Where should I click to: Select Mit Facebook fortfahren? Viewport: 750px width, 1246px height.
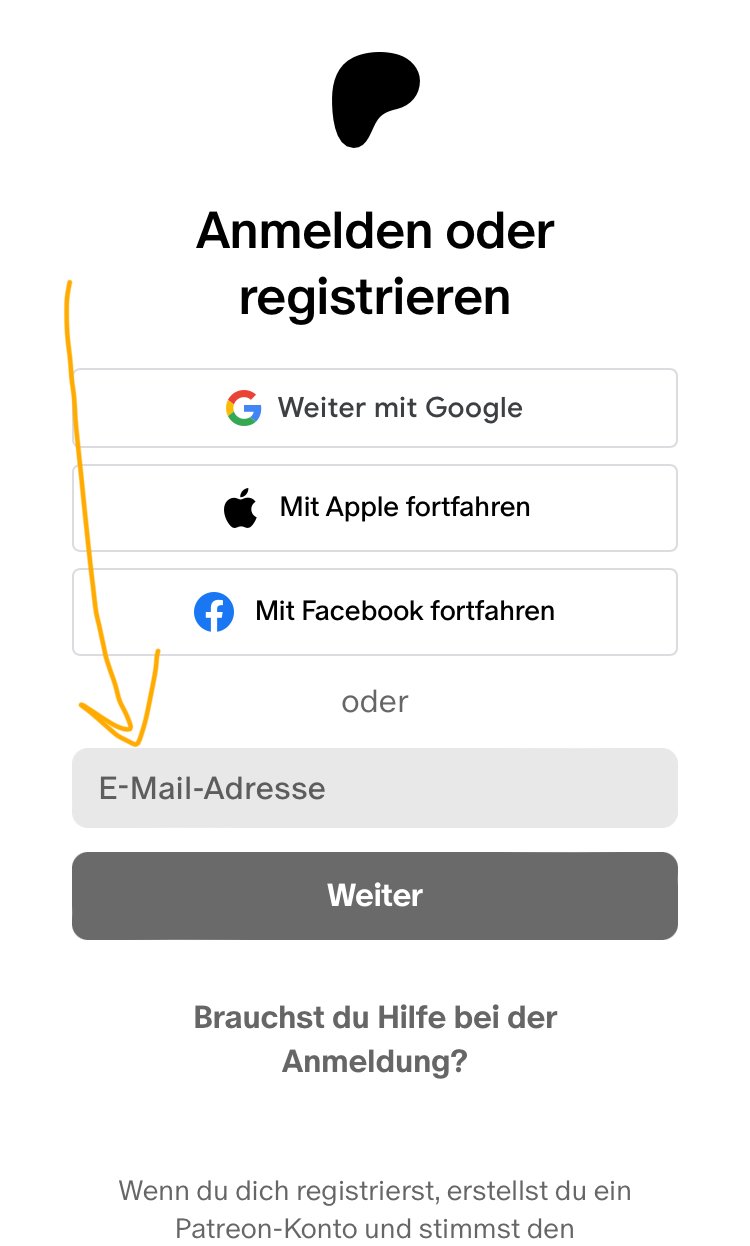[375, 612]
